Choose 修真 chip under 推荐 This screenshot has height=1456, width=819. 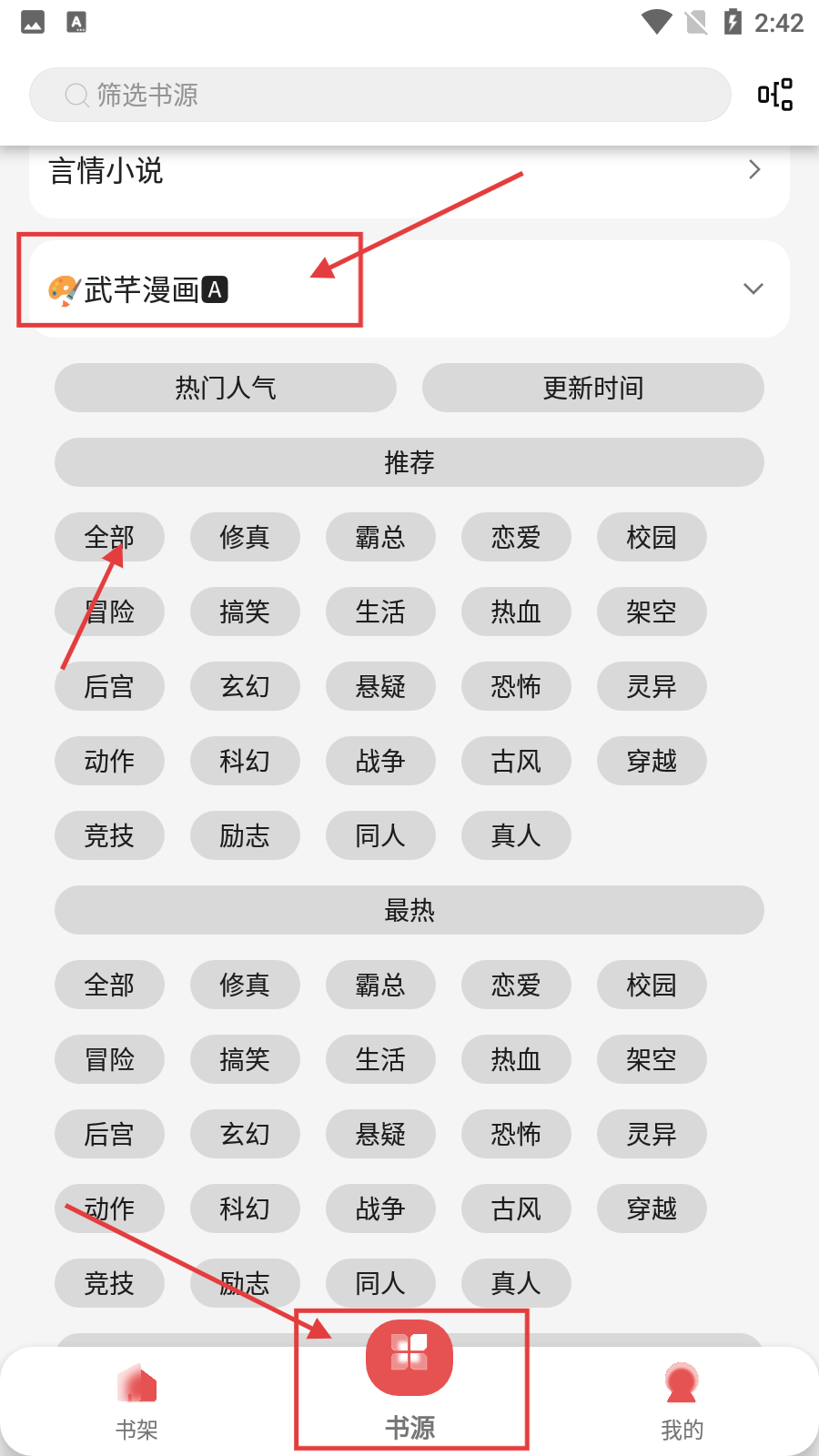pos(245,537)
